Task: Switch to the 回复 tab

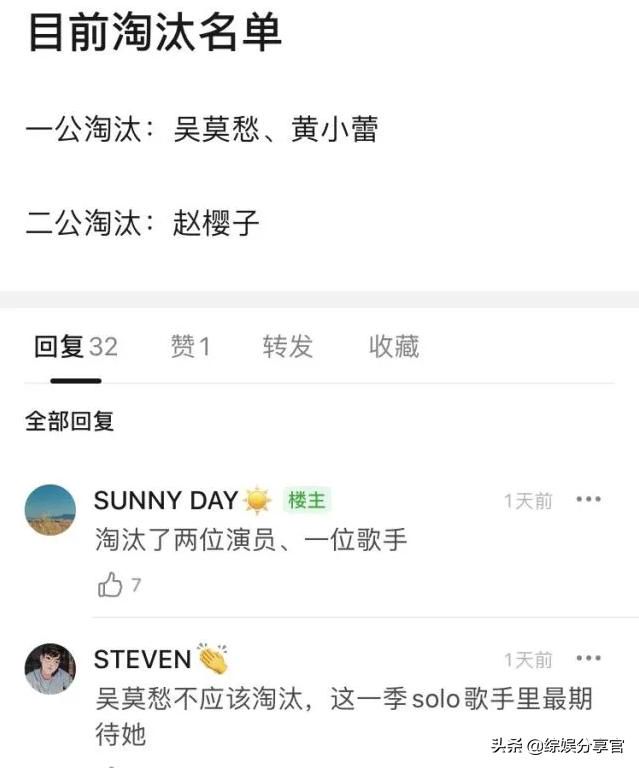Action: click(75, 347)
